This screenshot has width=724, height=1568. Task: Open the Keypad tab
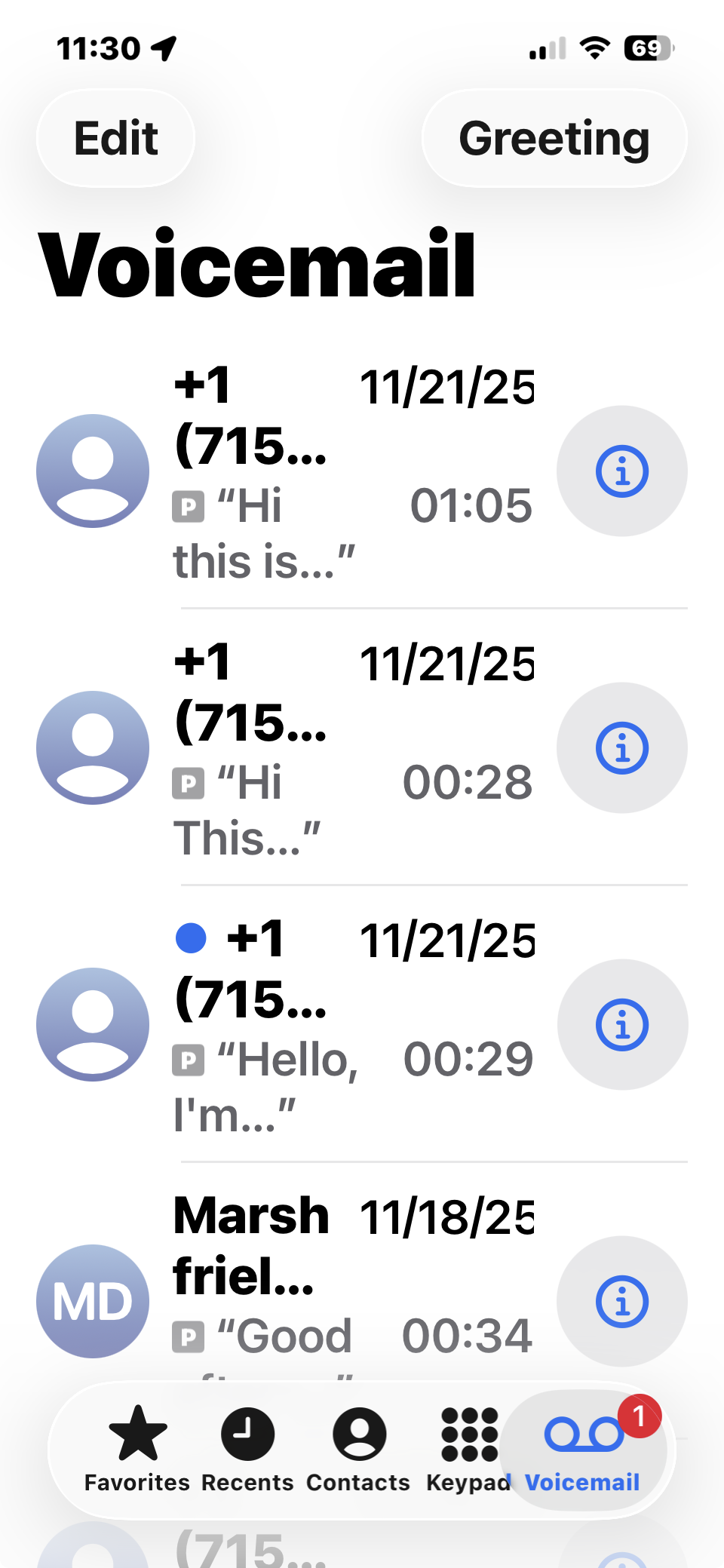(x=468, y=1450)
